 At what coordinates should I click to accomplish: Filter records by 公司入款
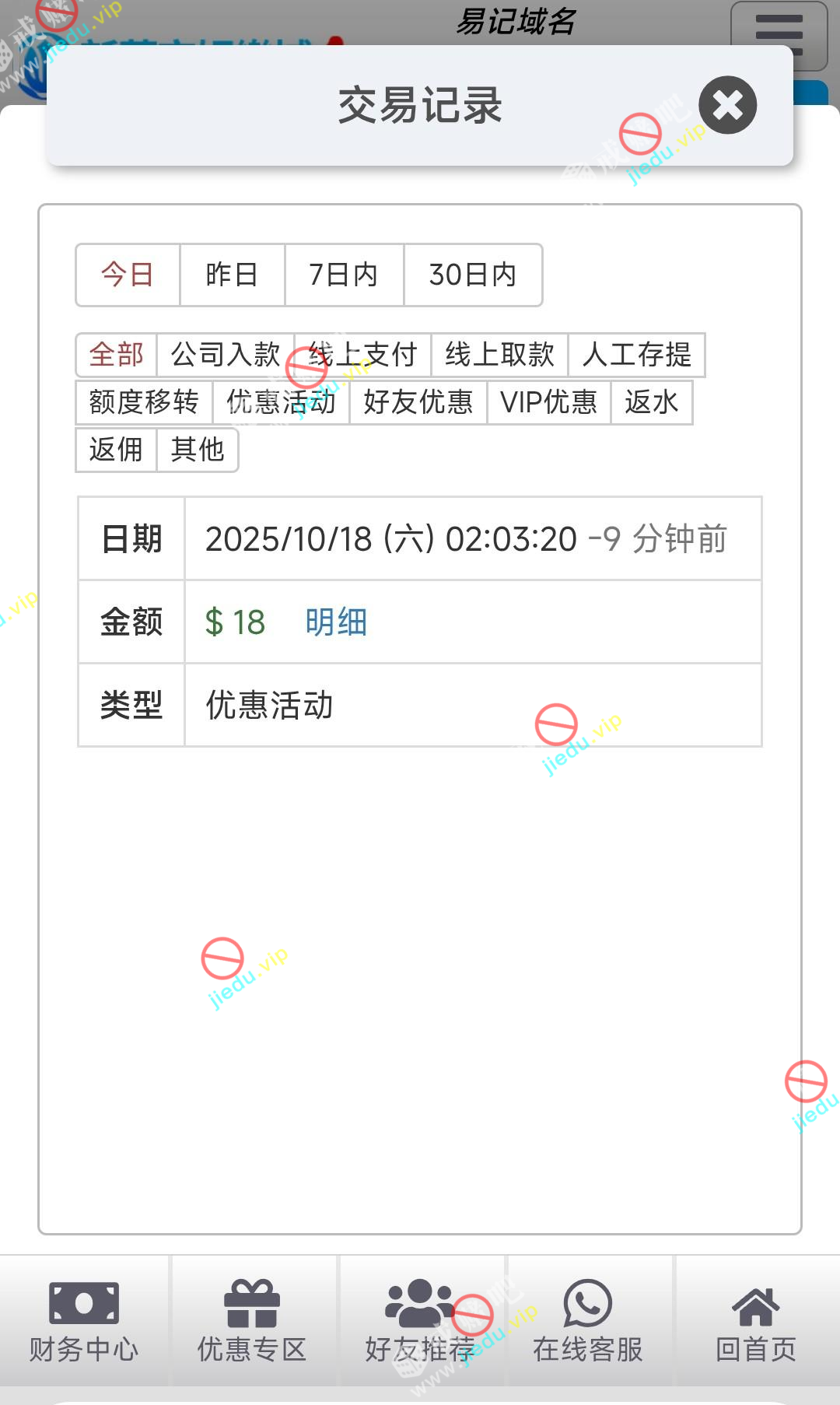pyautogui.click(x=225, y=355)
